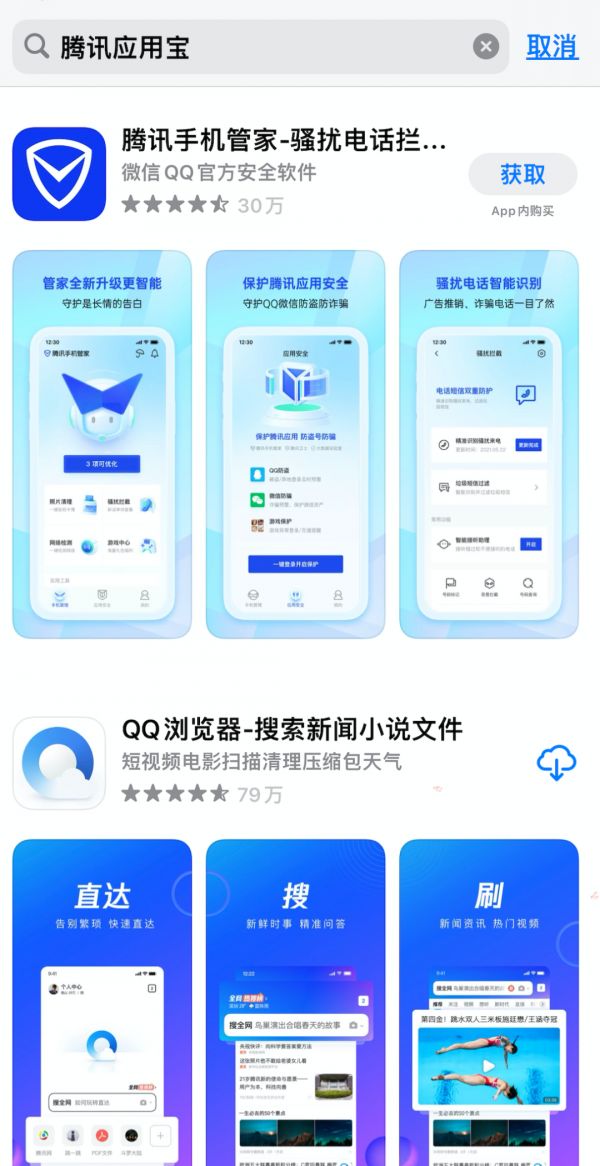Screen dimensions: 600x1166
Task: View 骚扰电话智能识别 screenshot preview
Action: (x=488, y=444)
